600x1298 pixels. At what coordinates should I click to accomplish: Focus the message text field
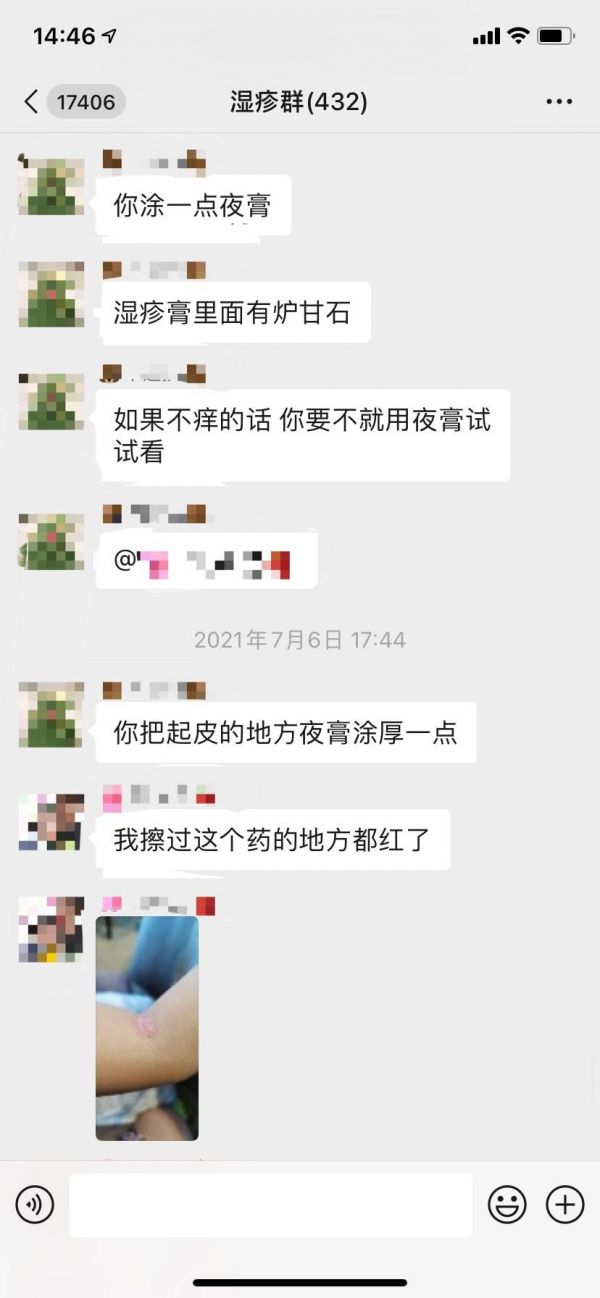point(270,1205)
